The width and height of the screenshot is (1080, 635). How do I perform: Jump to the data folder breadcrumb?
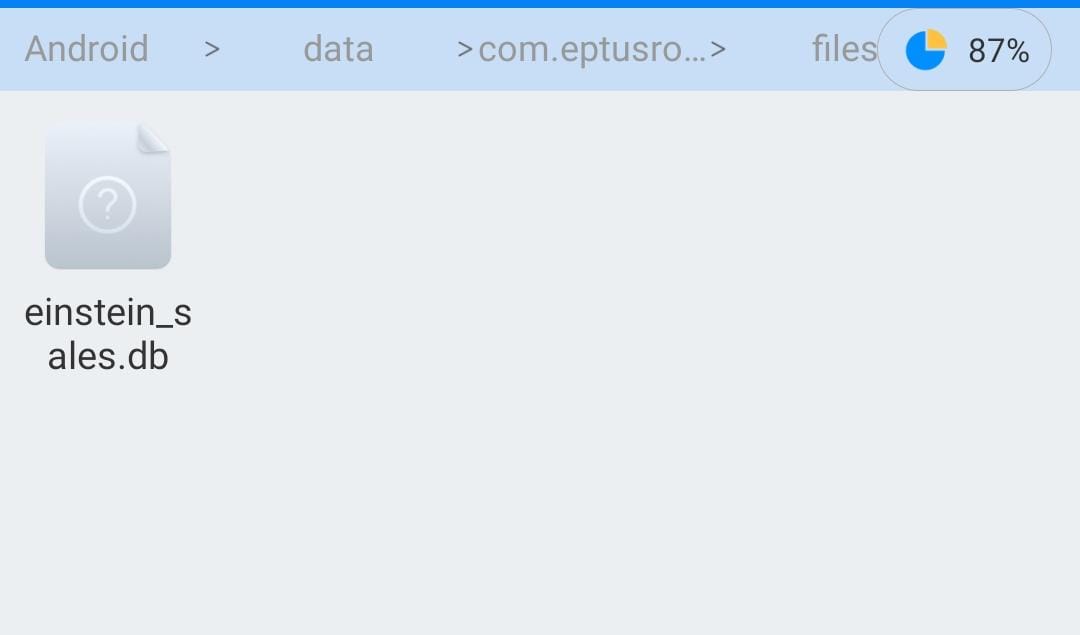338,49
